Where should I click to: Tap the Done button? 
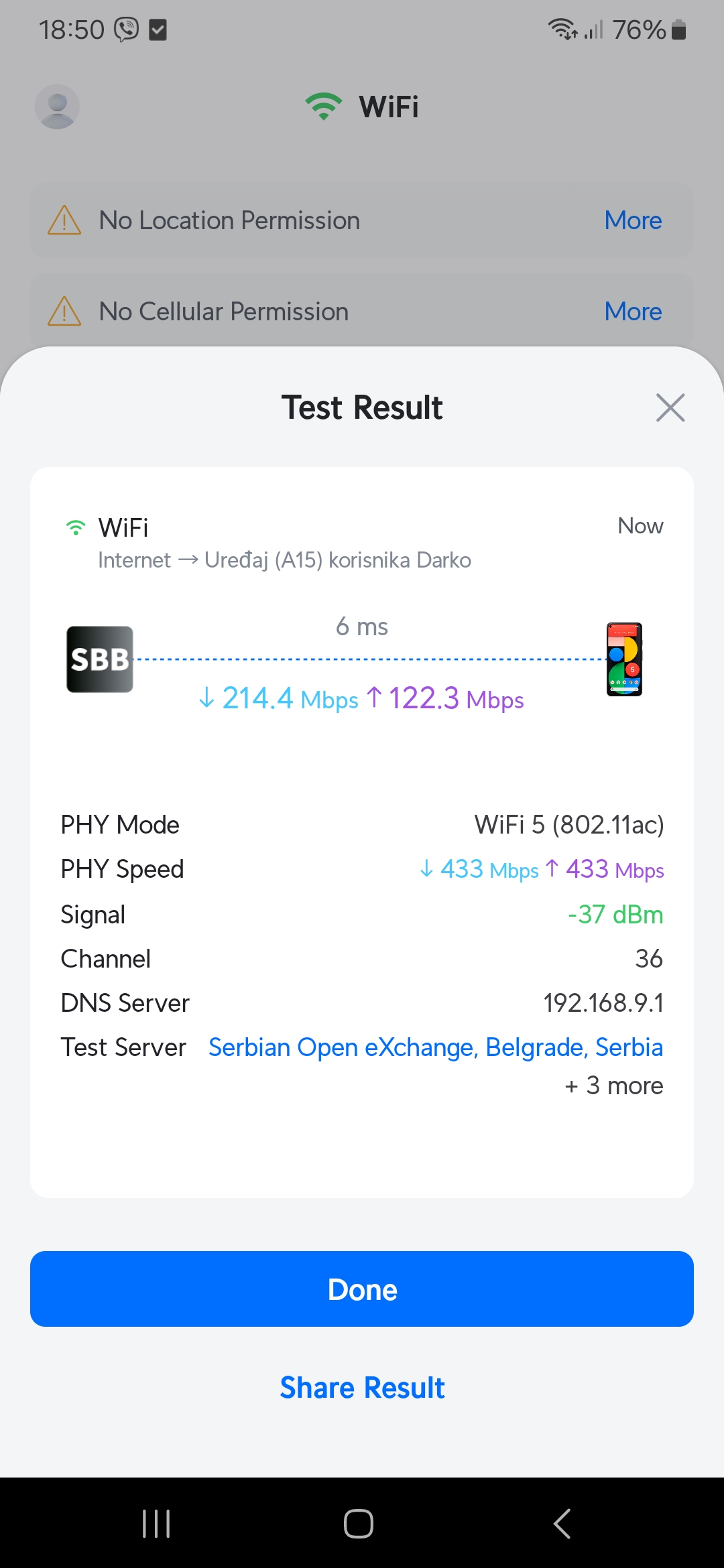pyautogui.click(x=362, y=1289)
